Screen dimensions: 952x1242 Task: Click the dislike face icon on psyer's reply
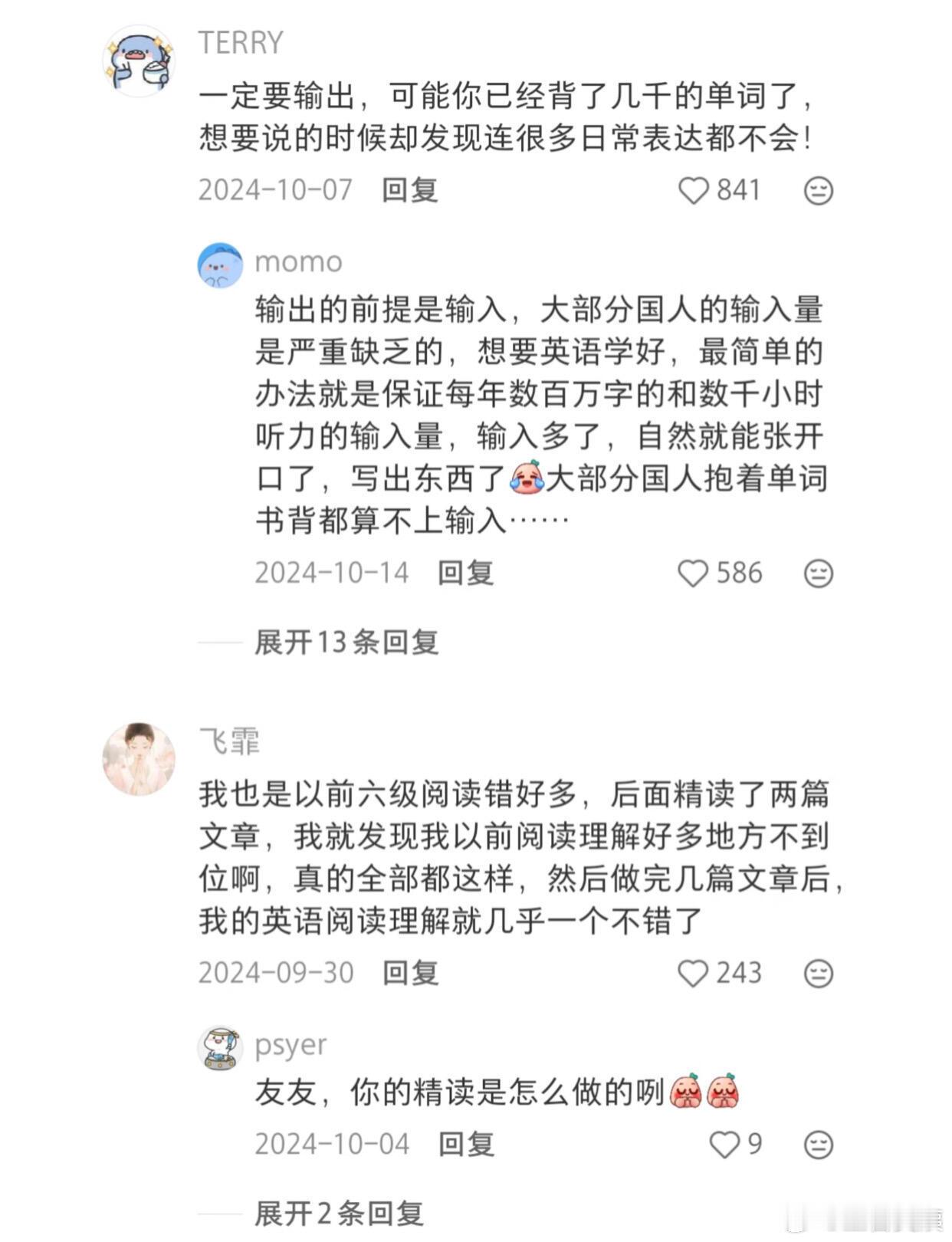[817, 1142]
